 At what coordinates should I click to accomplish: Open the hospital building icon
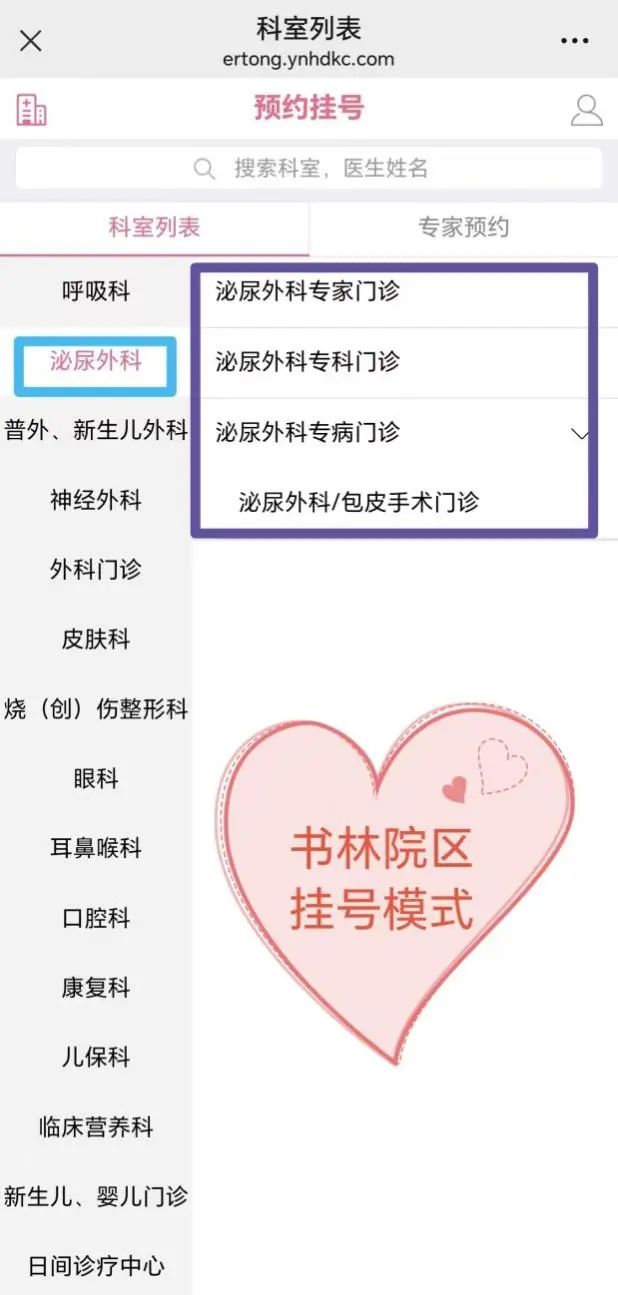pos(32,109)
